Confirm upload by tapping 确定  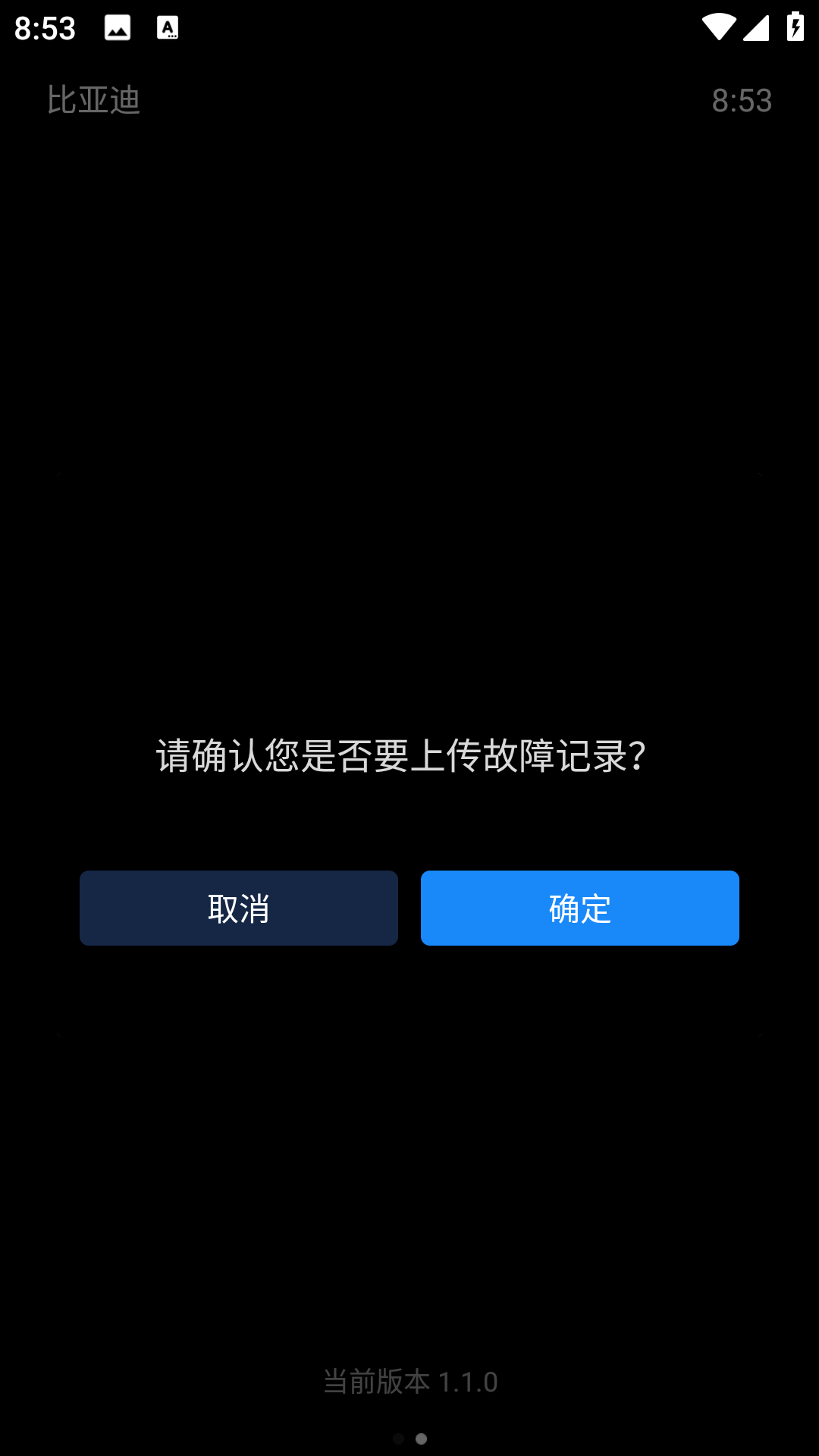(579, 908)
